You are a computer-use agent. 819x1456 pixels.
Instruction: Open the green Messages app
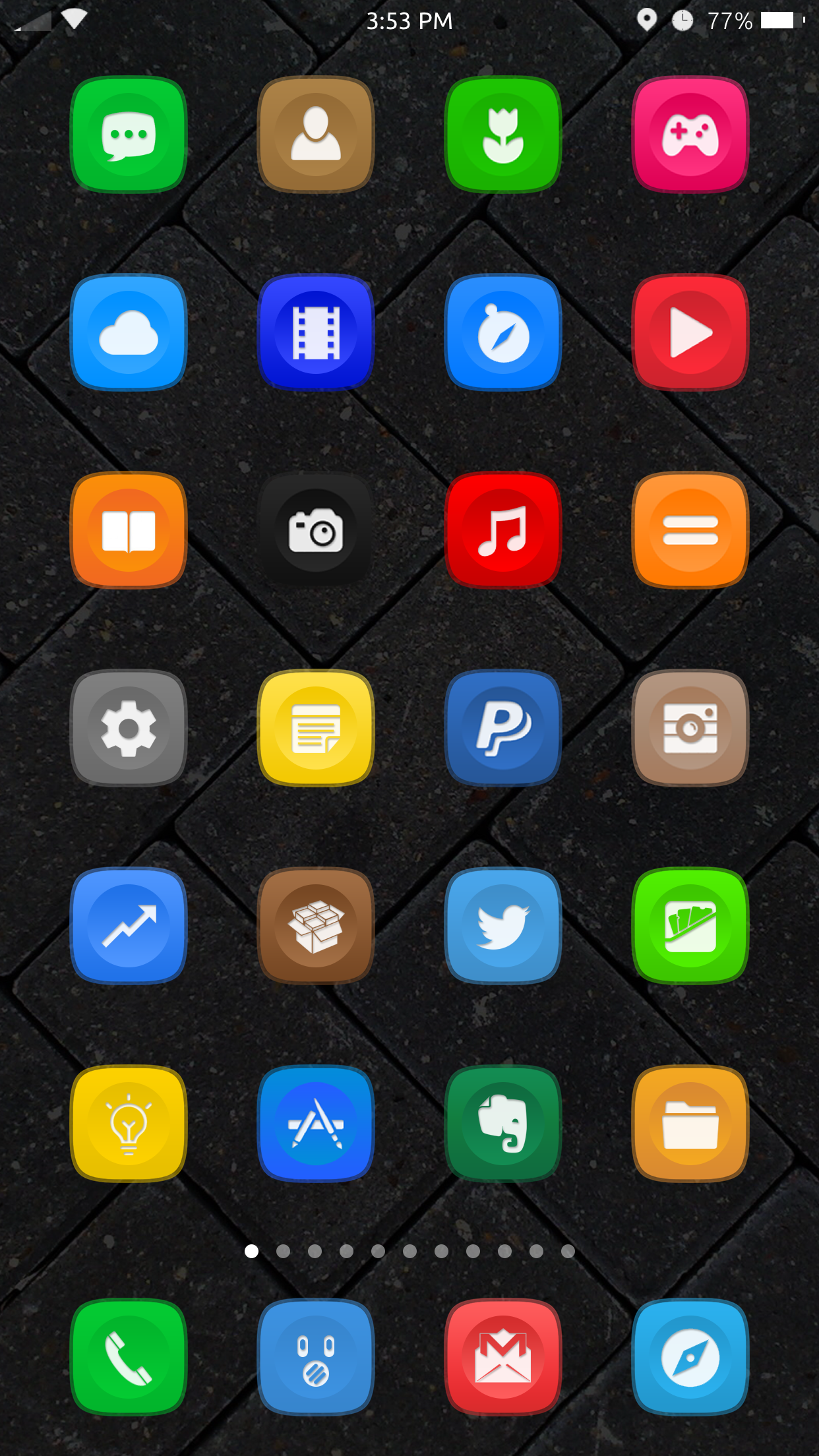pos(129,135)
